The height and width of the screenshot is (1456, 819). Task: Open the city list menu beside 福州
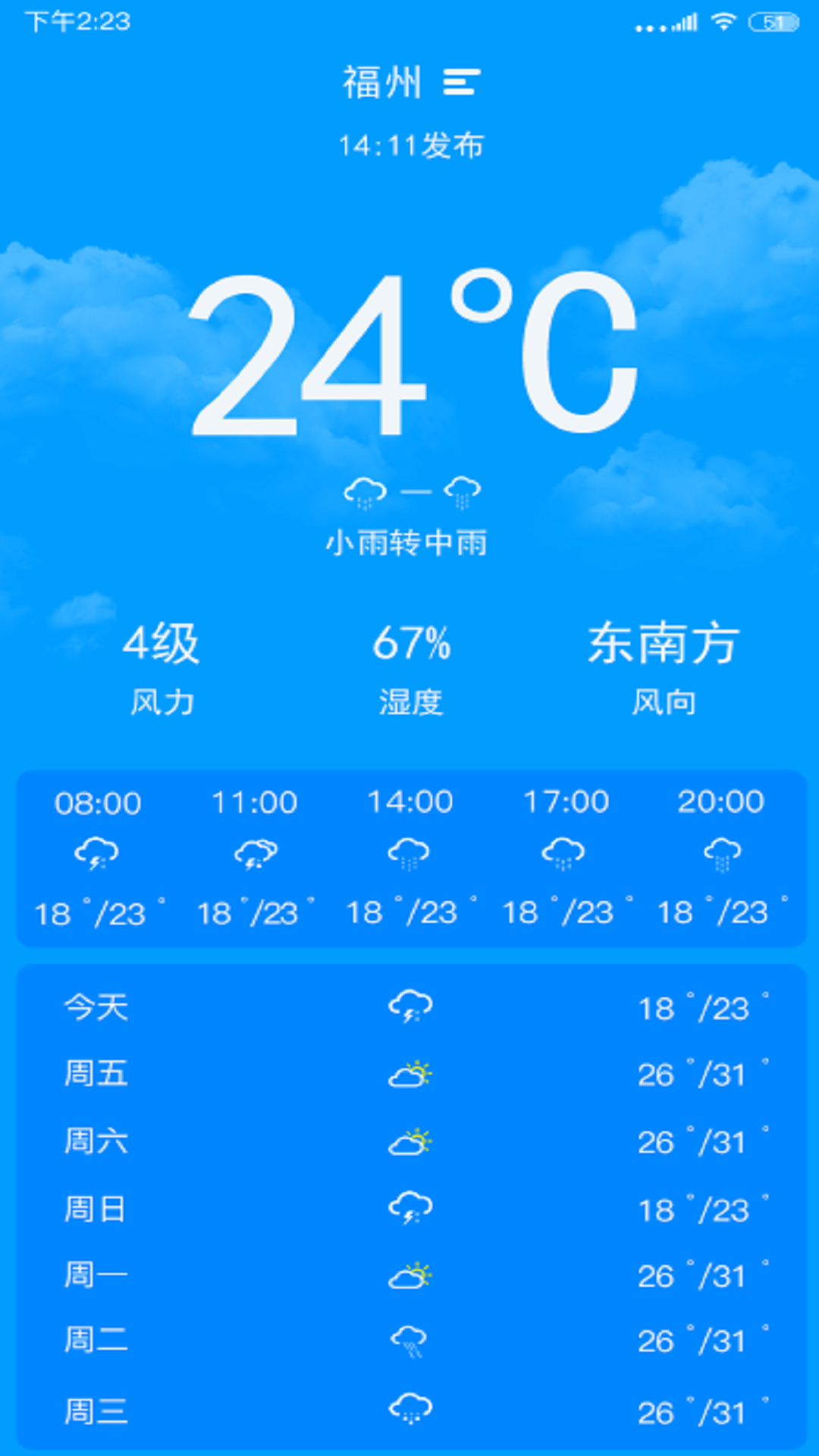[x=460, y=84]
